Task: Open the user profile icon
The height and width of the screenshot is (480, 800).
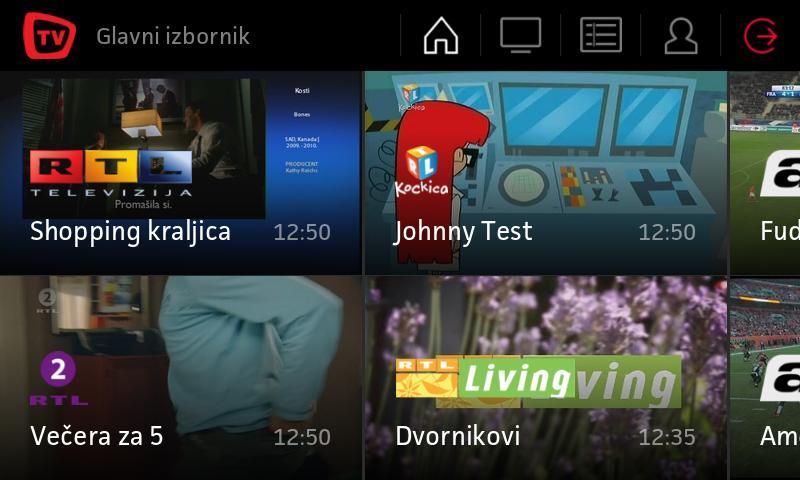Action: [681, 36]
